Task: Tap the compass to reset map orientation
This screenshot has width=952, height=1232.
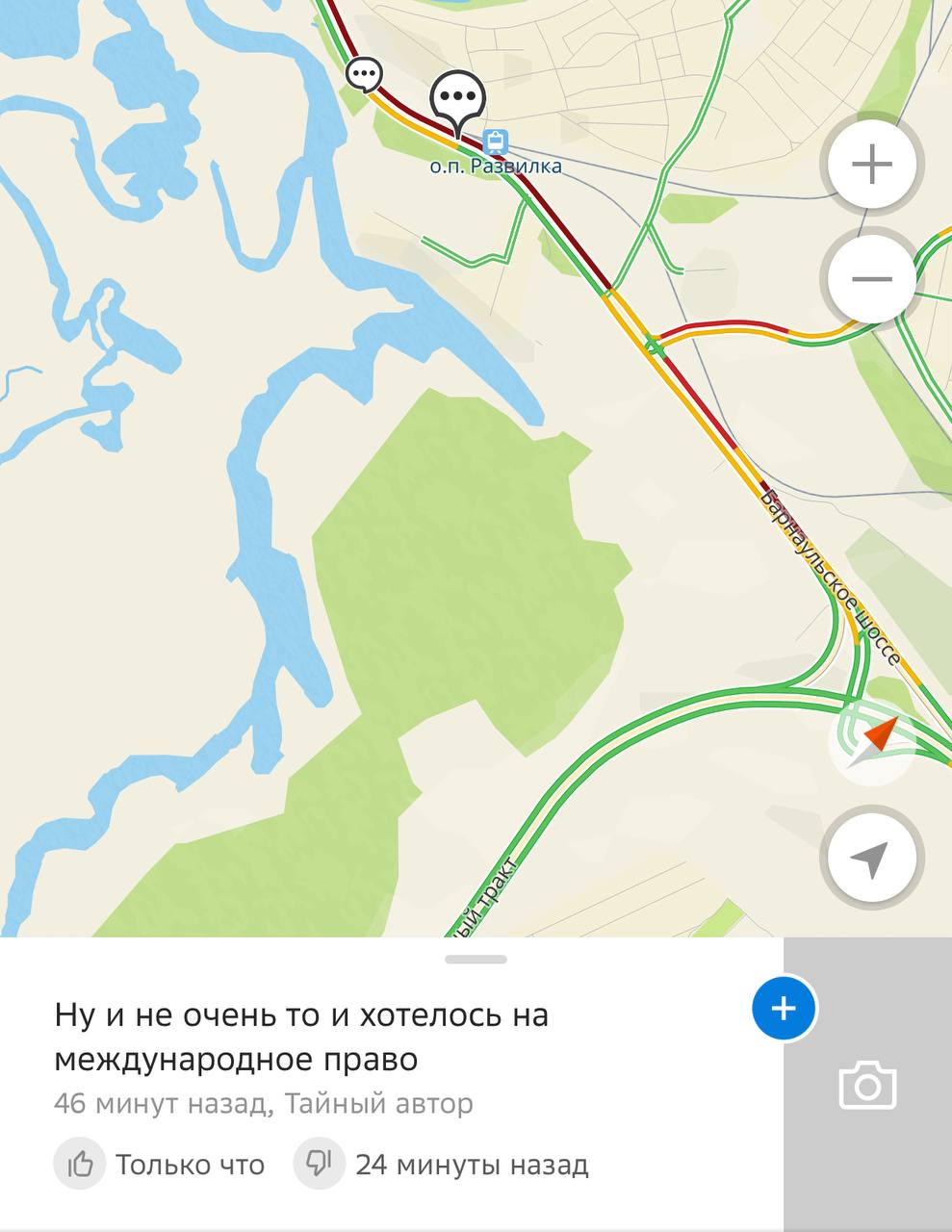Action: click(x=872, y=740)
